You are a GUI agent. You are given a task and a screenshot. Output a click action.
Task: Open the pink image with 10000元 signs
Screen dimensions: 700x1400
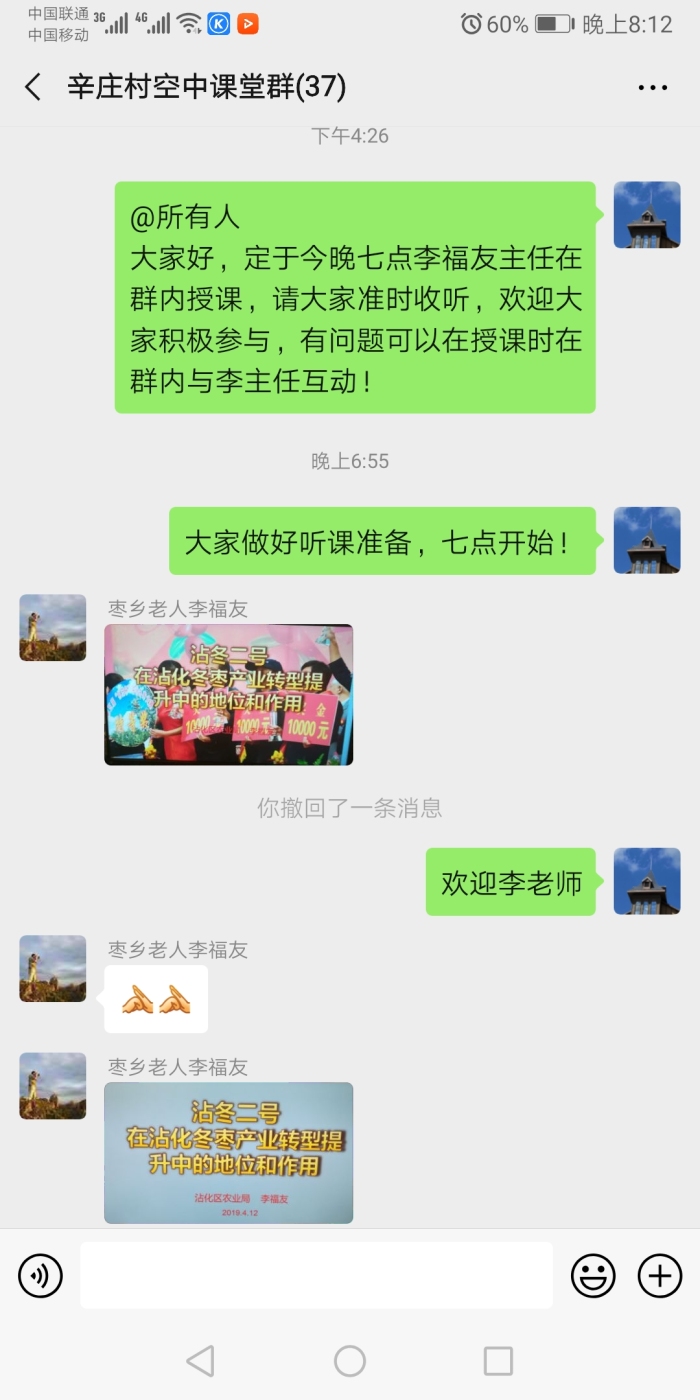[x=228, y=695]
